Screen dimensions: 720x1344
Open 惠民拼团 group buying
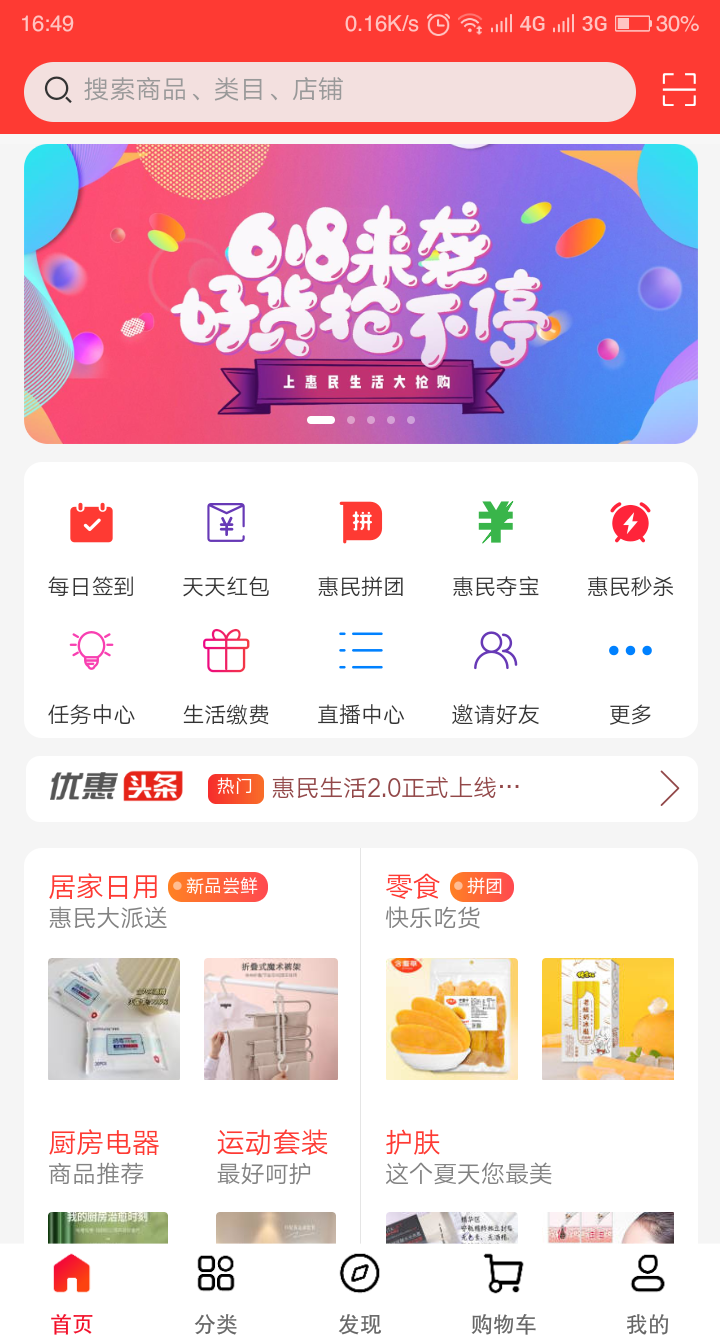pyautogui.click(x=361, y=545)
